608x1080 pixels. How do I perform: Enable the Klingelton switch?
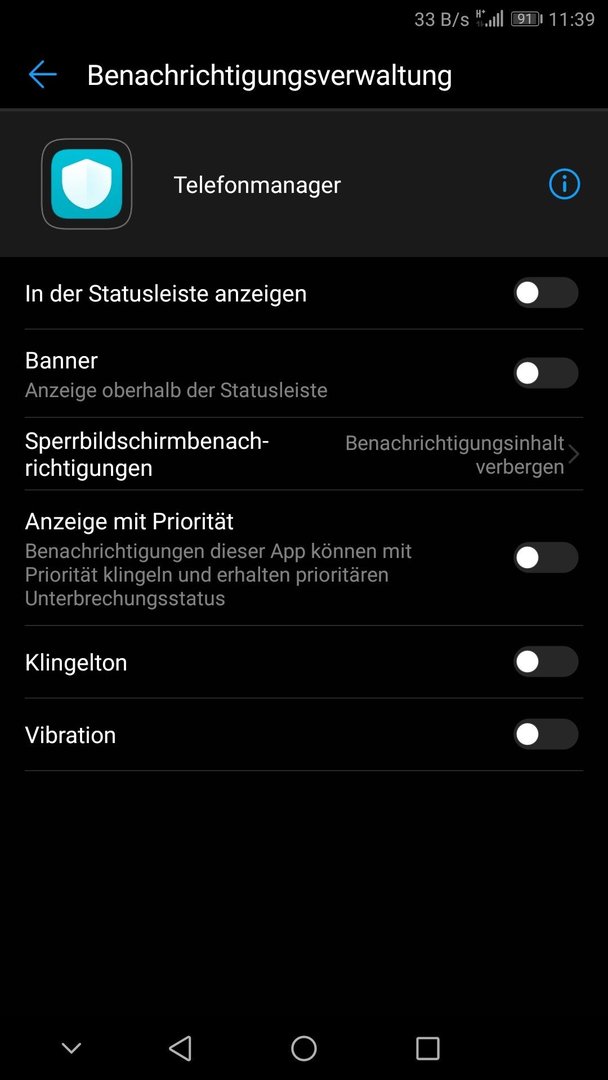pyautogui.click(x=545, y=662)
